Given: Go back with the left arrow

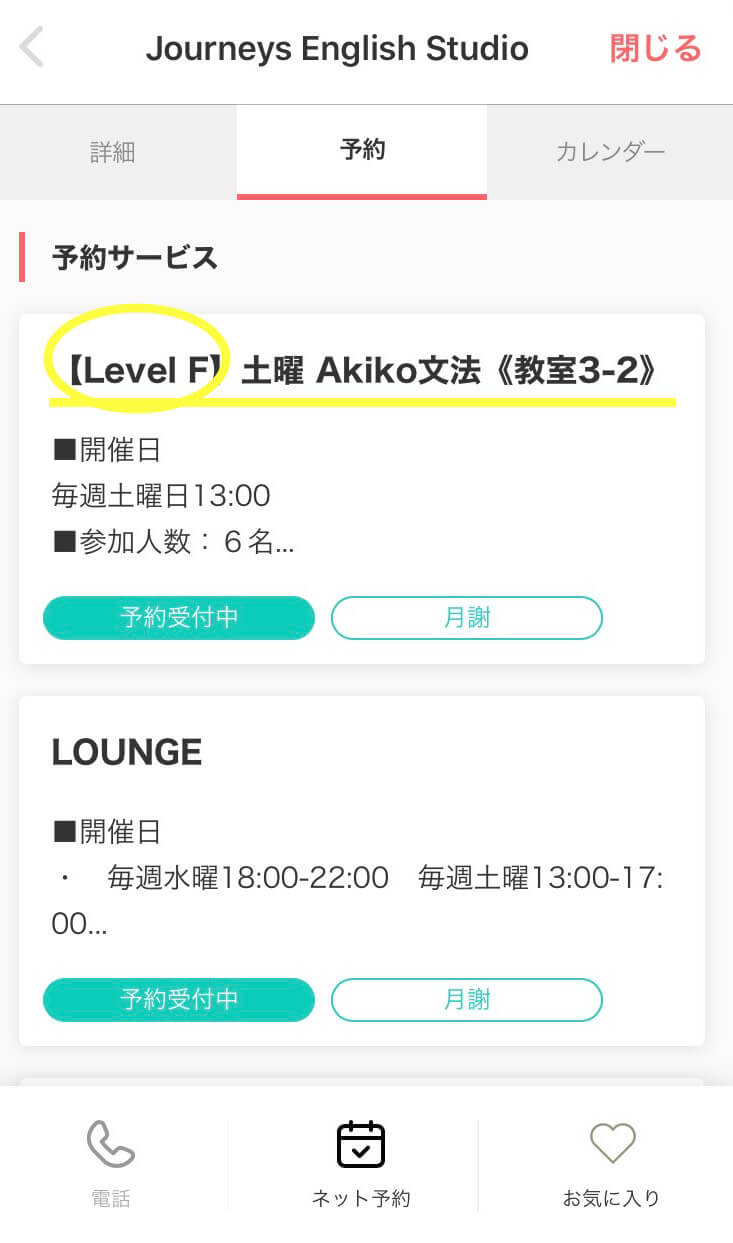Looking at the screenshot, I should (x=32, y=47).
